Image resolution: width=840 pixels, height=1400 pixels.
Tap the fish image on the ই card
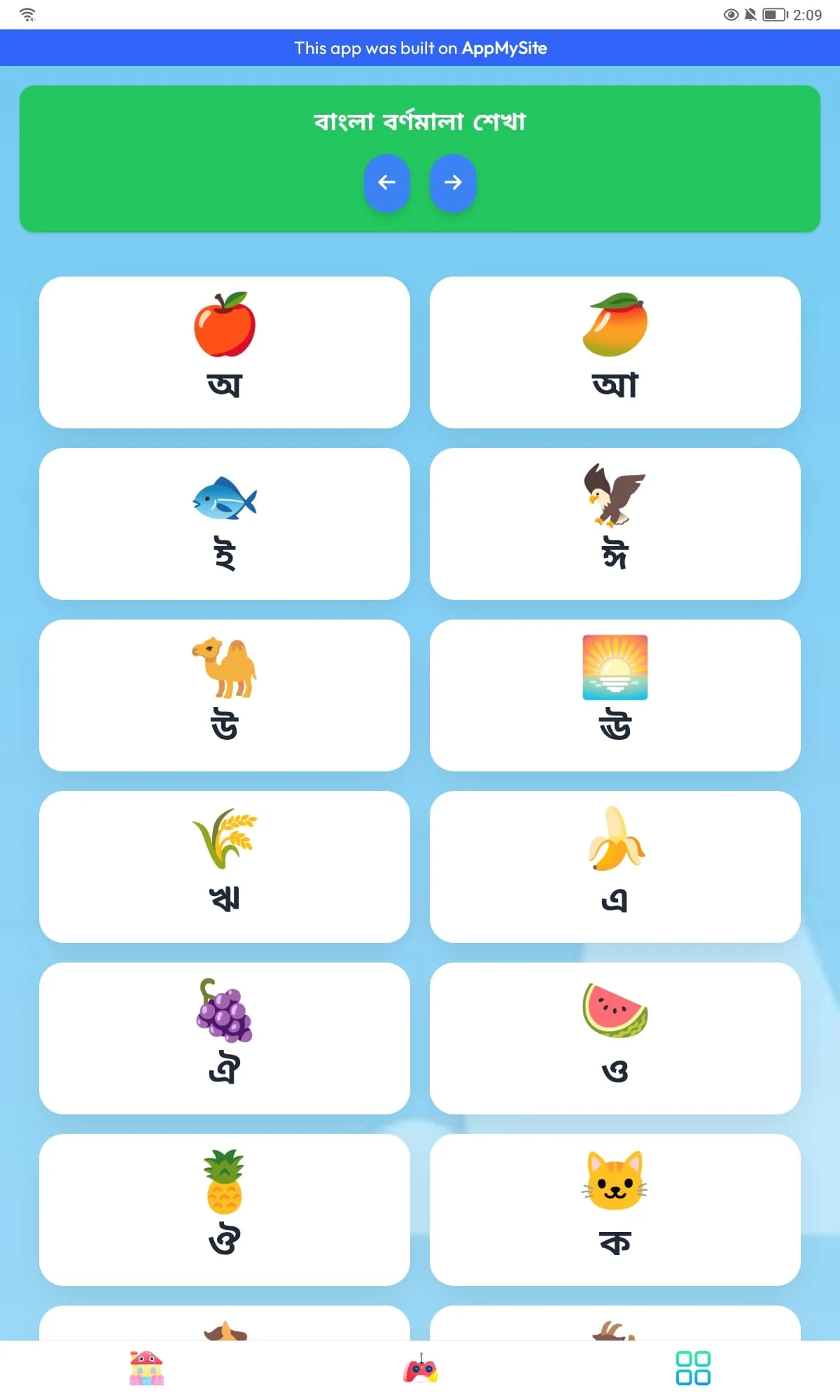pyautogui.click(x=225, y=500)
